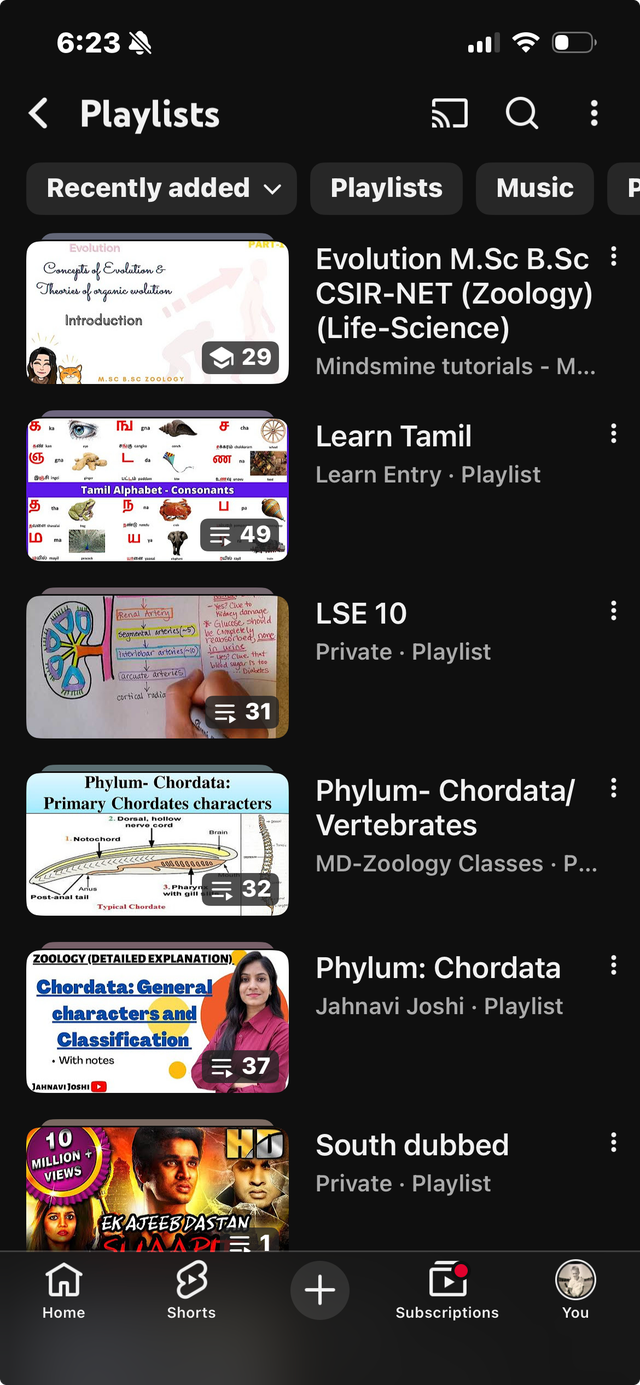
Task: Show options for Learn Tamil playlist
Action: [x=613, y=434]
